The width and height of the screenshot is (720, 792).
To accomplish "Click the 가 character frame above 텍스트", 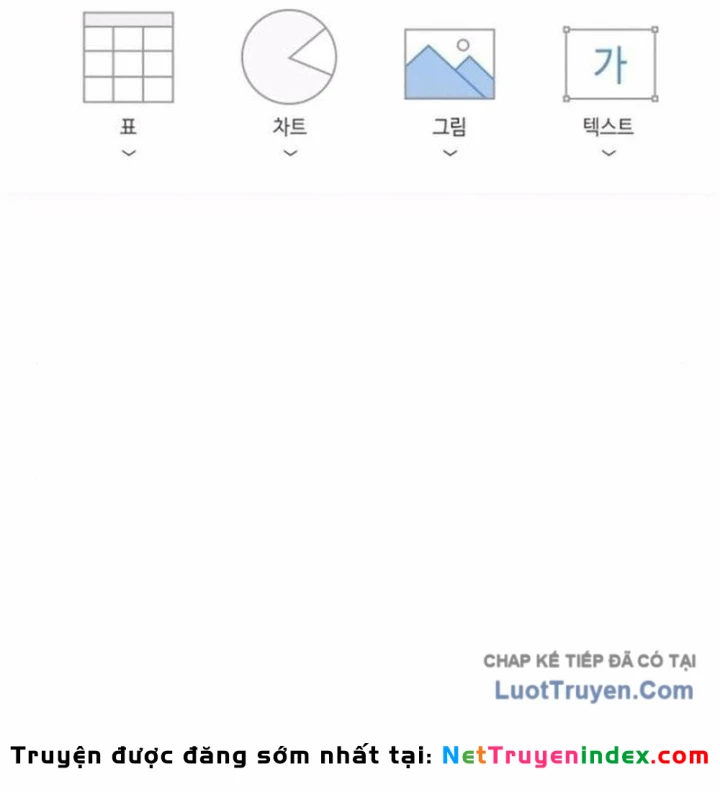I will click(609, 62).
